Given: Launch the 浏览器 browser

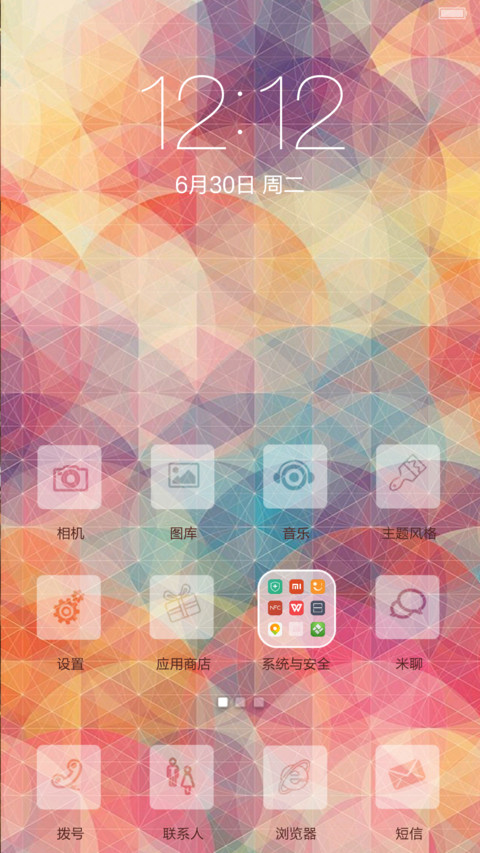Looking at the screenshot, I should (x=295, y=777).
